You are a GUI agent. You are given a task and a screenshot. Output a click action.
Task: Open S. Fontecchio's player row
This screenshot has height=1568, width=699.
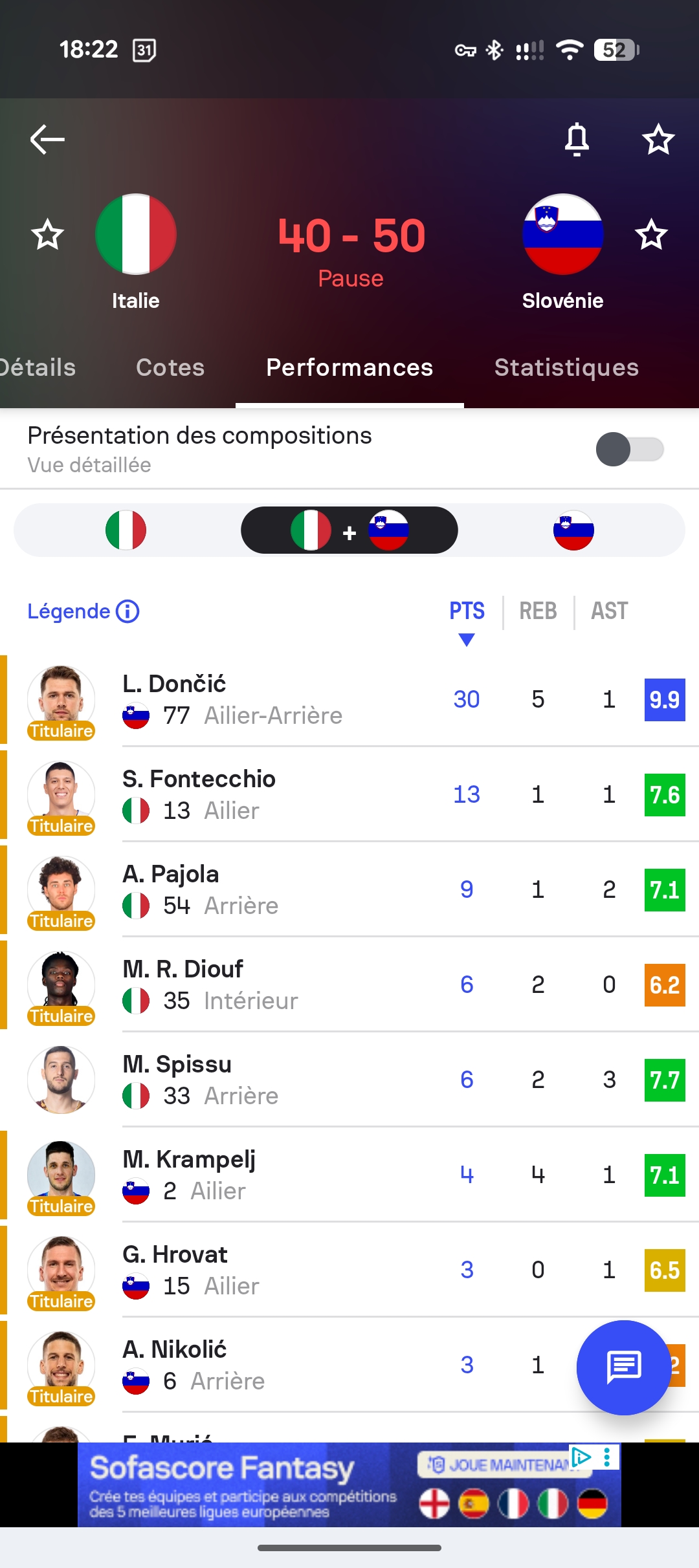pyautogui.click(x=259, y=794)
